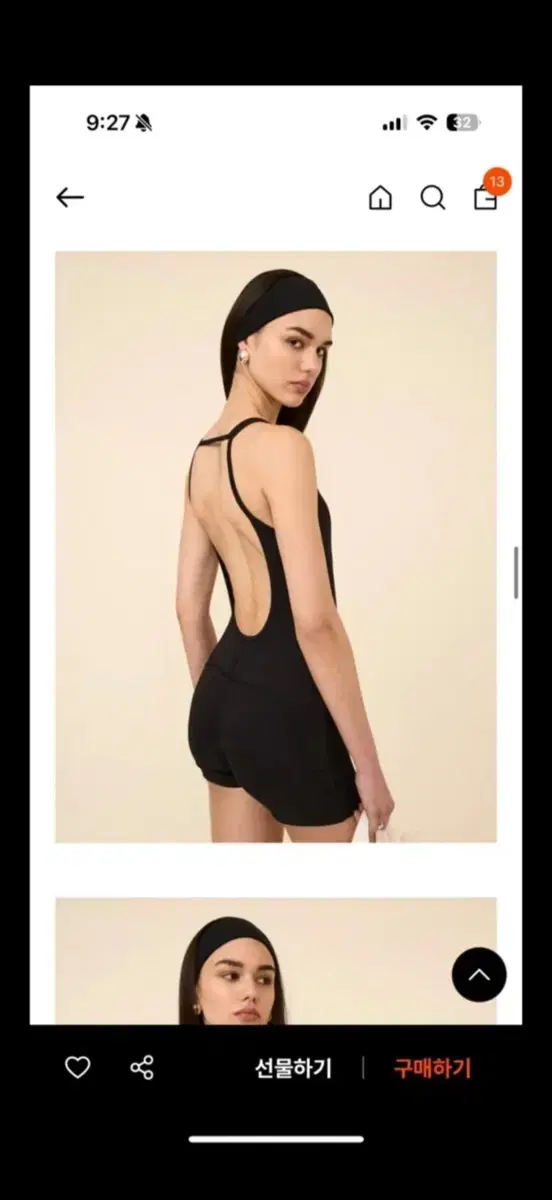Viewport: 552px width, 1200px height.
Task: Tap the scroll-to-top arrow button
Action: (x=479, y=974)
